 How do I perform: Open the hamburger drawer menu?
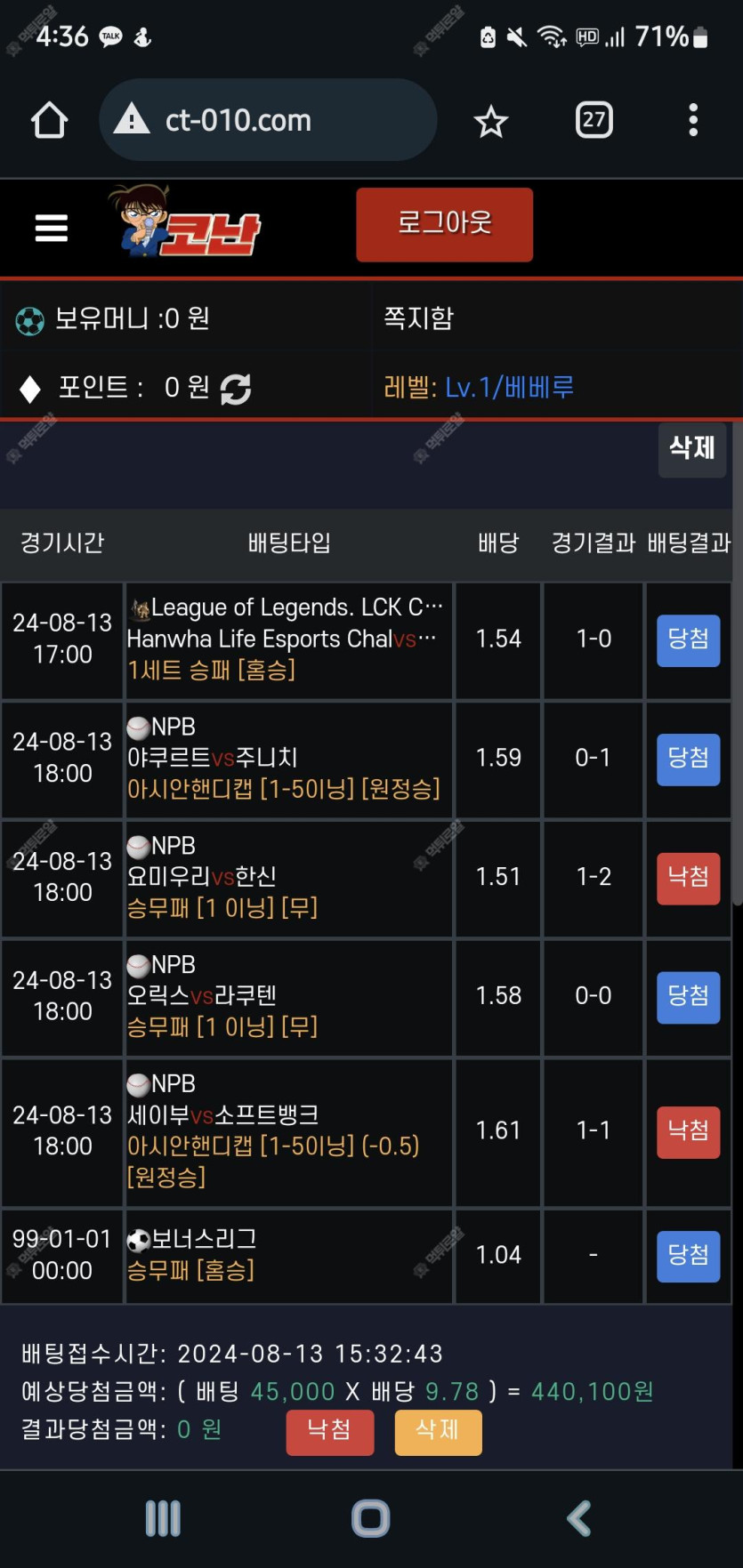52,229
